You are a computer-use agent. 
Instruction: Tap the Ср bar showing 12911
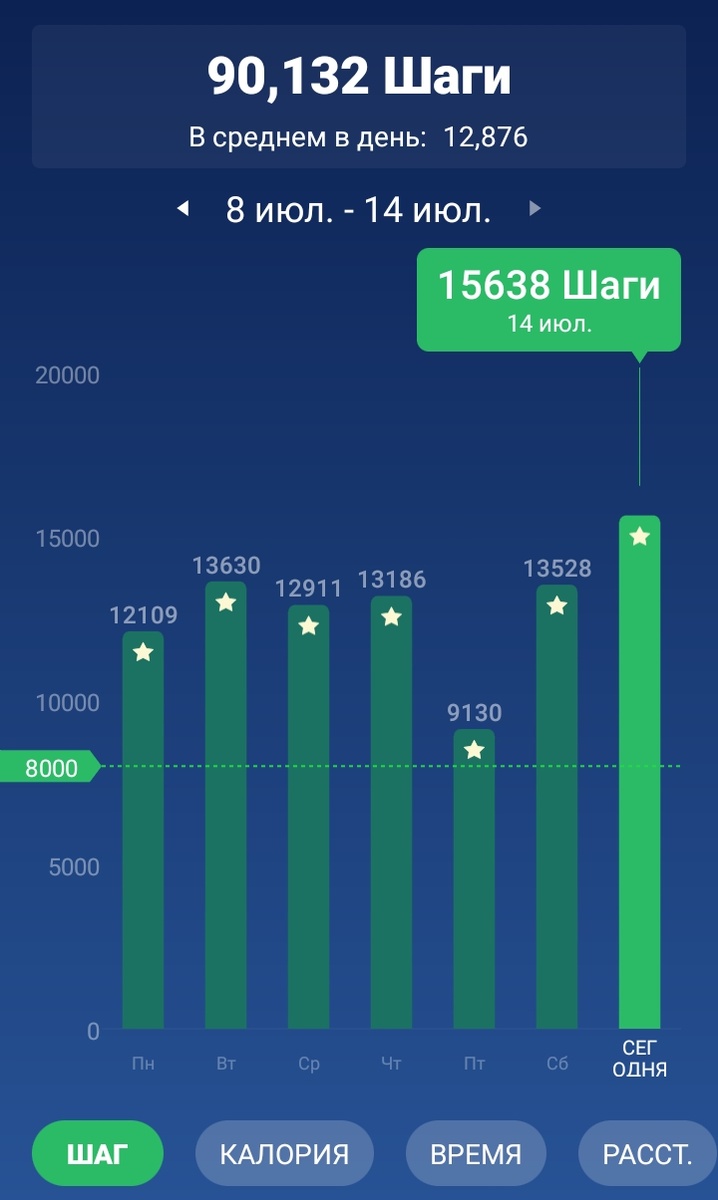click(x=309, y=817)
